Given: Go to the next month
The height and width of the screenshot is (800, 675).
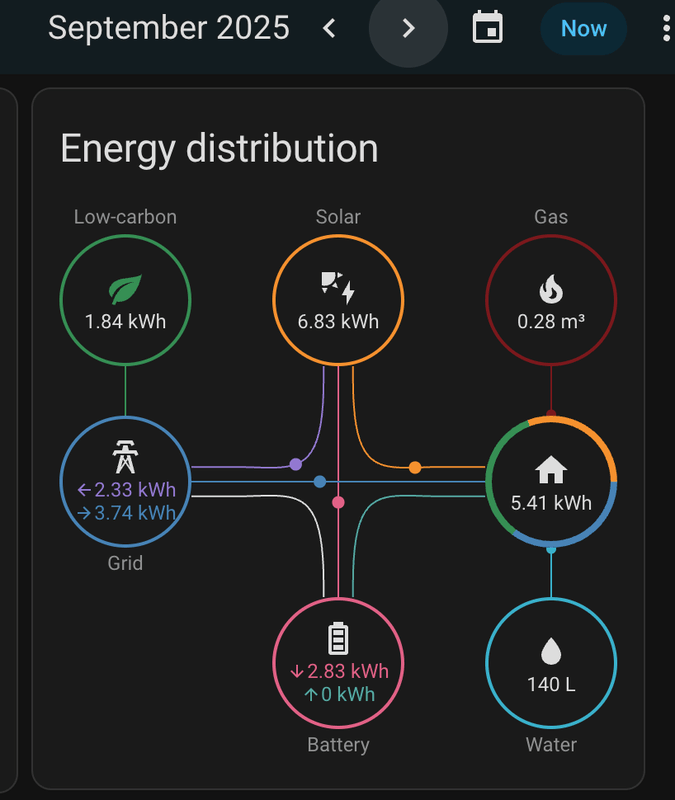Looking at the screenshot, I should pos(407,28).
